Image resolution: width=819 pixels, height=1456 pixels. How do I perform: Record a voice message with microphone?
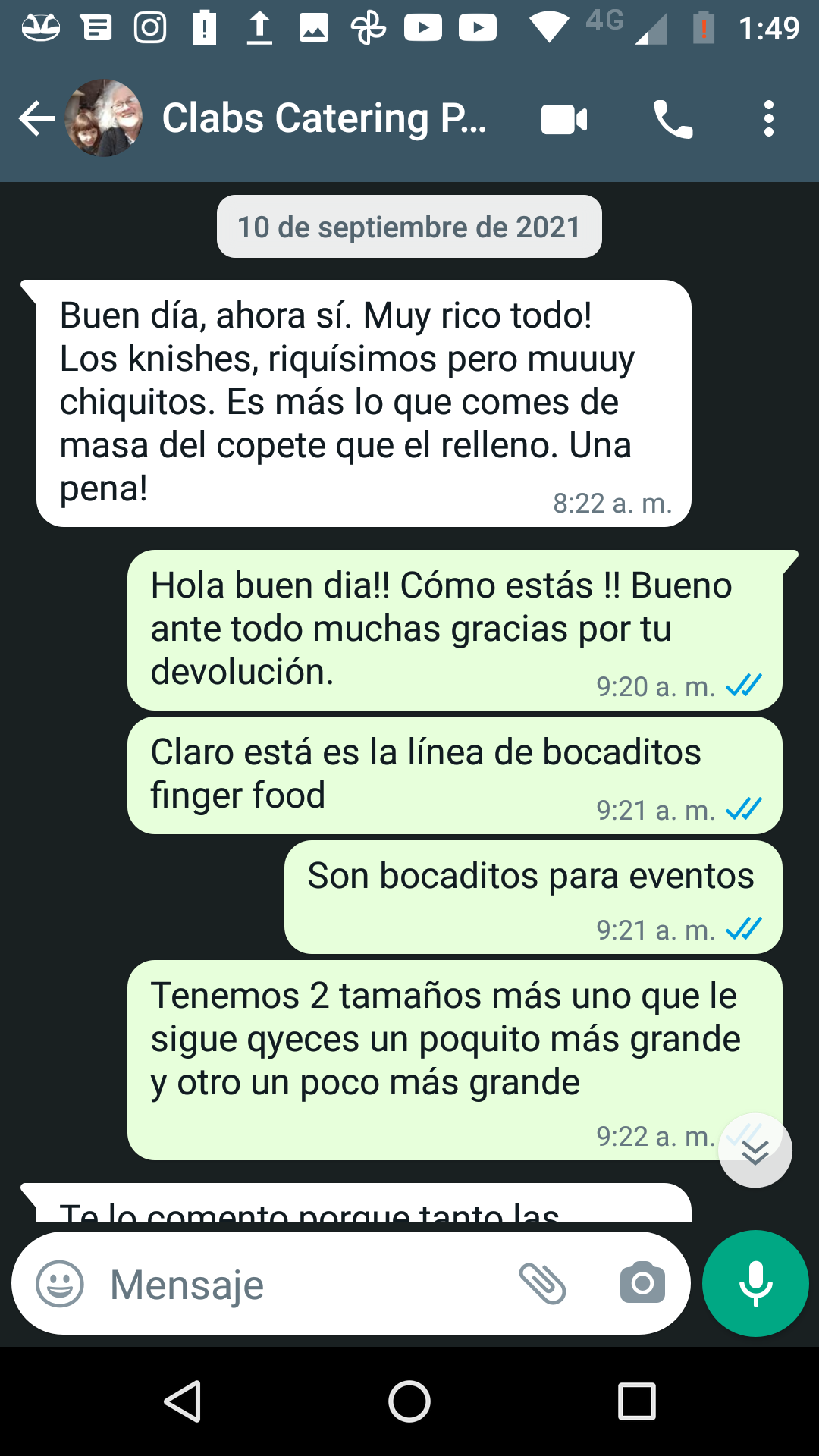pos(755,1283)
